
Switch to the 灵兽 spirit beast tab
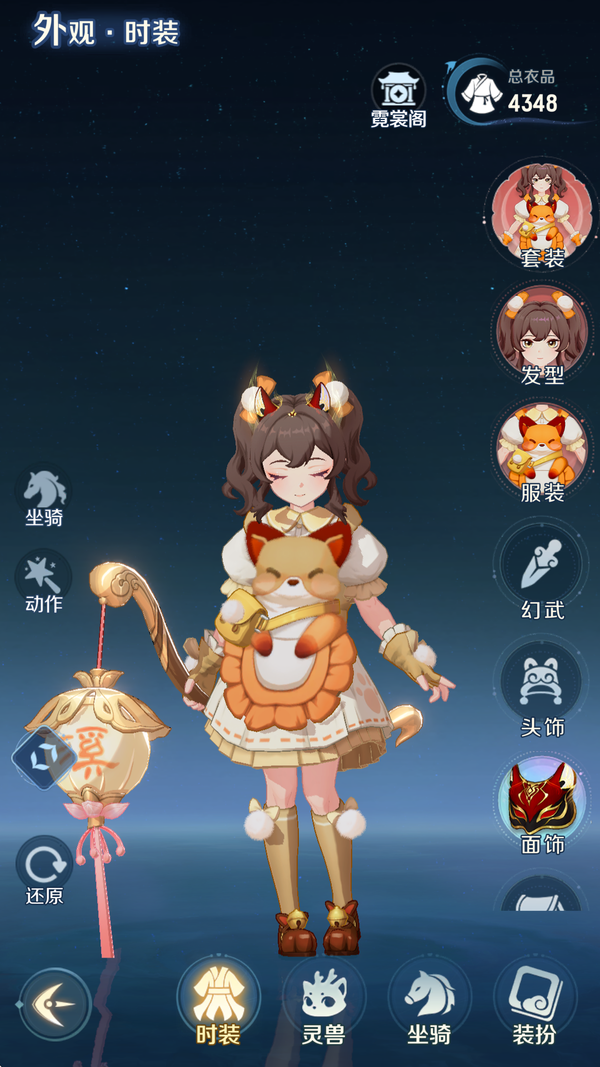[x=323, y=1001]
